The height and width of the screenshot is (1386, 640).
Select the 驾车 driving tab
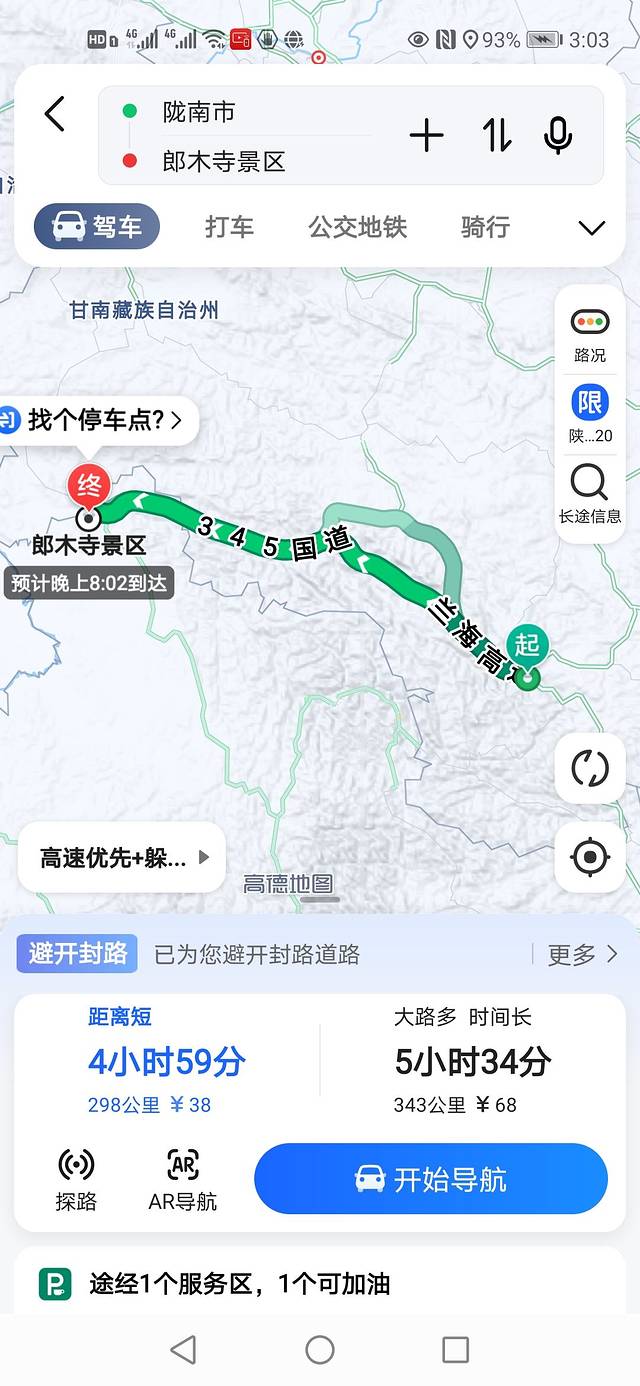[97, 227]
